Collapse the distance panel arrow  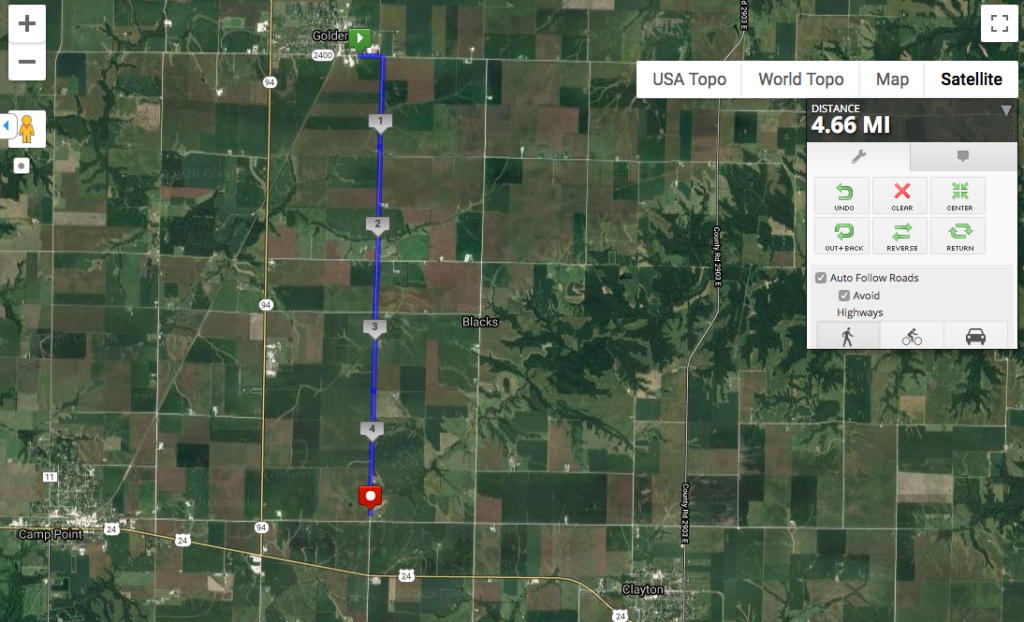click(1006, 110)
